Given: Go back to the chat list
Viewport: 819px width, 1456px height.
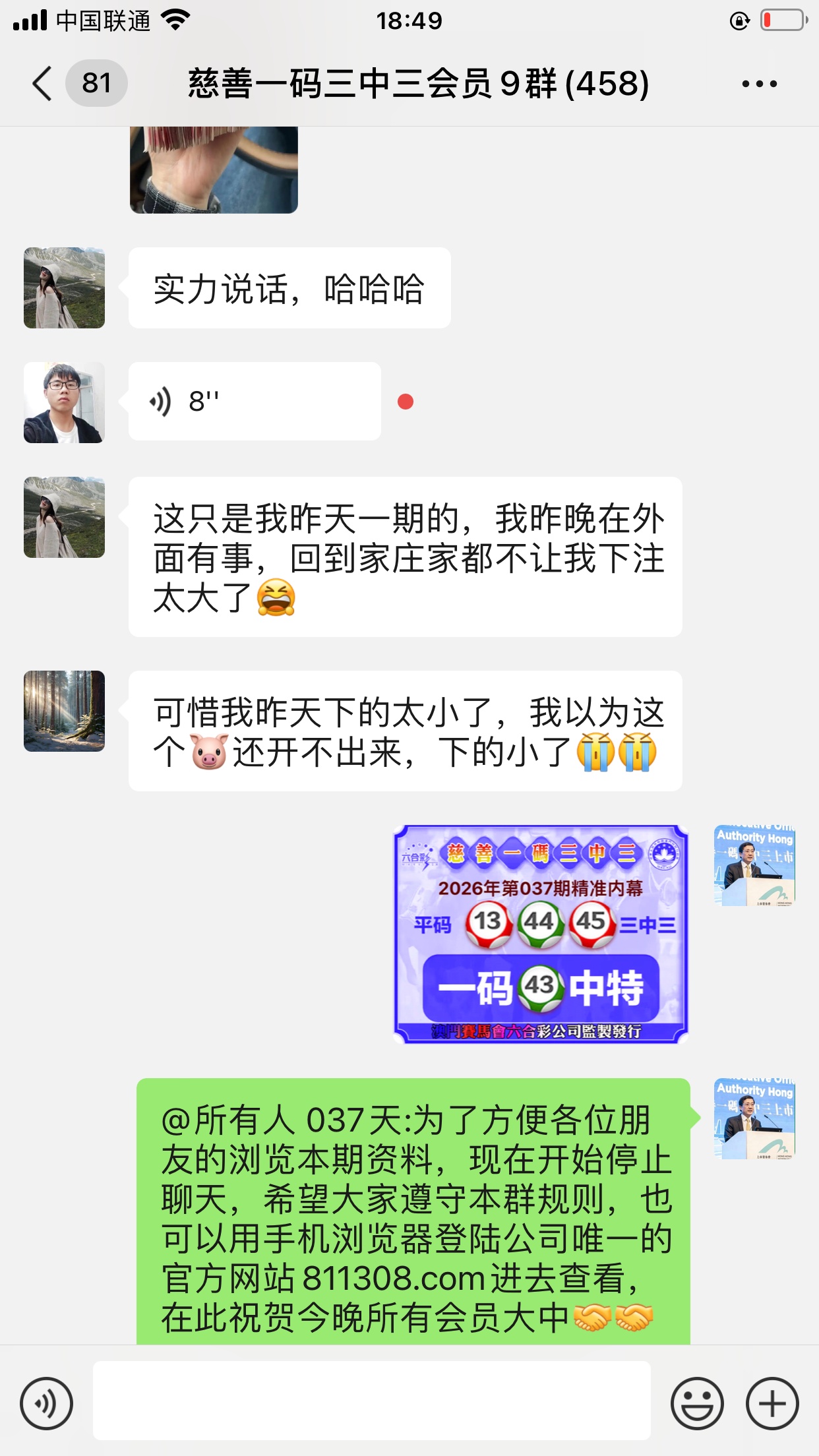Looking at the screenshot, I should click(x=42, y=84).
